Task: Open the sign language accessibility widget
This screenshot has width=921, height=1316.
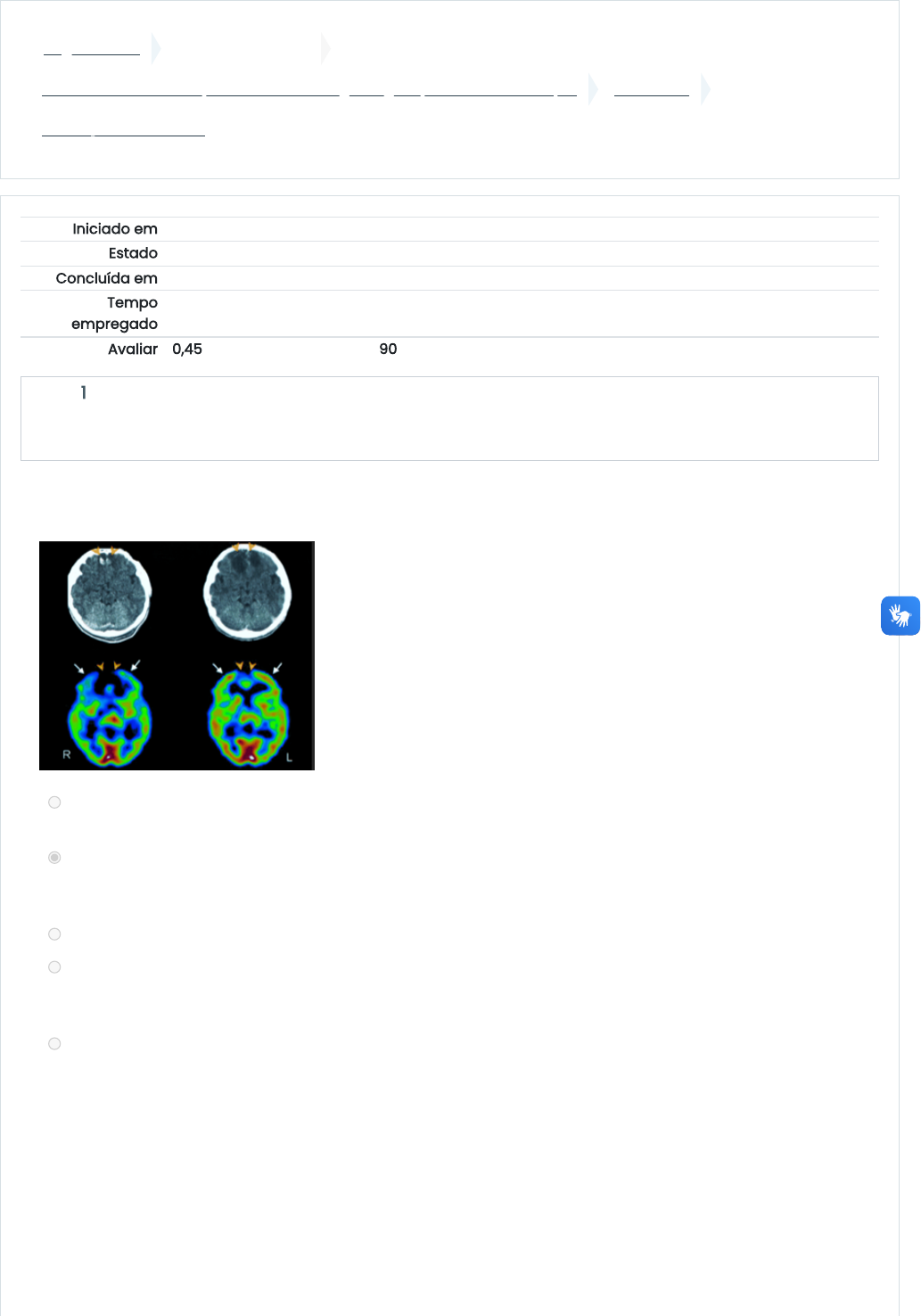Action: (900, 615)
